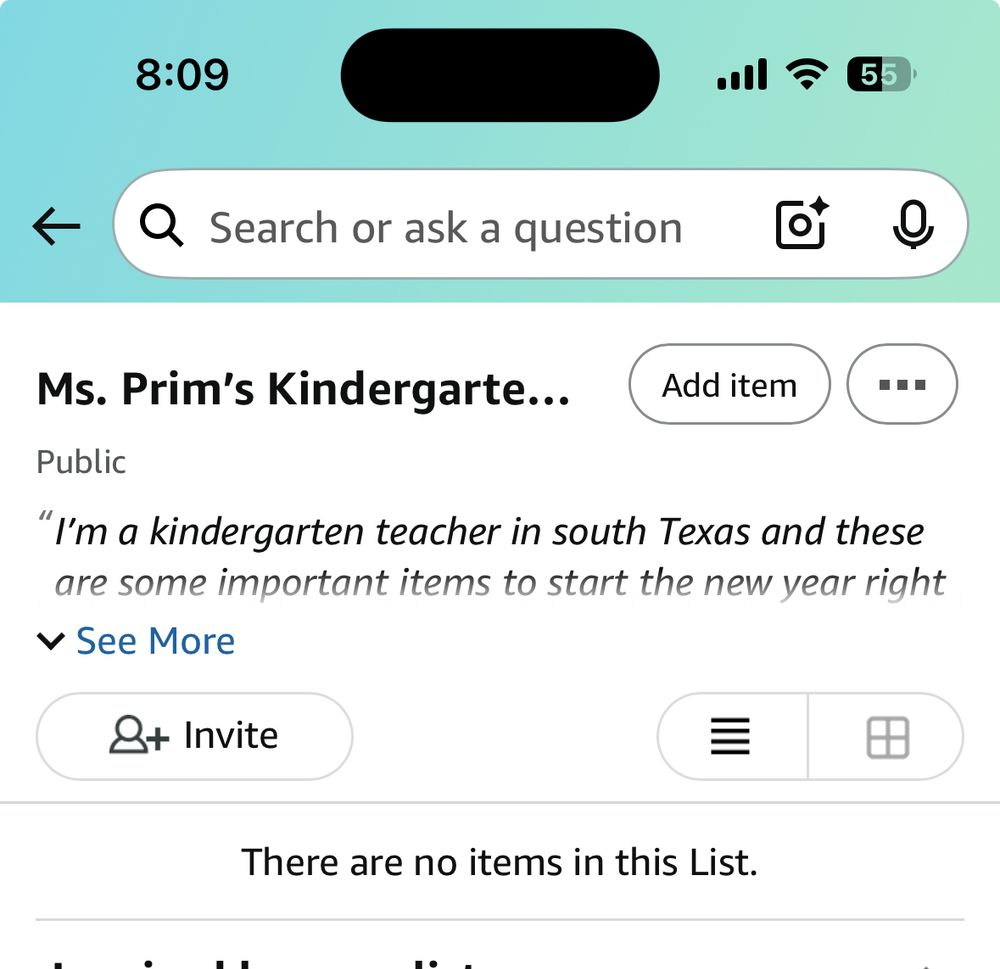
Task: Open camera lens search
Action: pyautogui.click(x=802, y=225)
